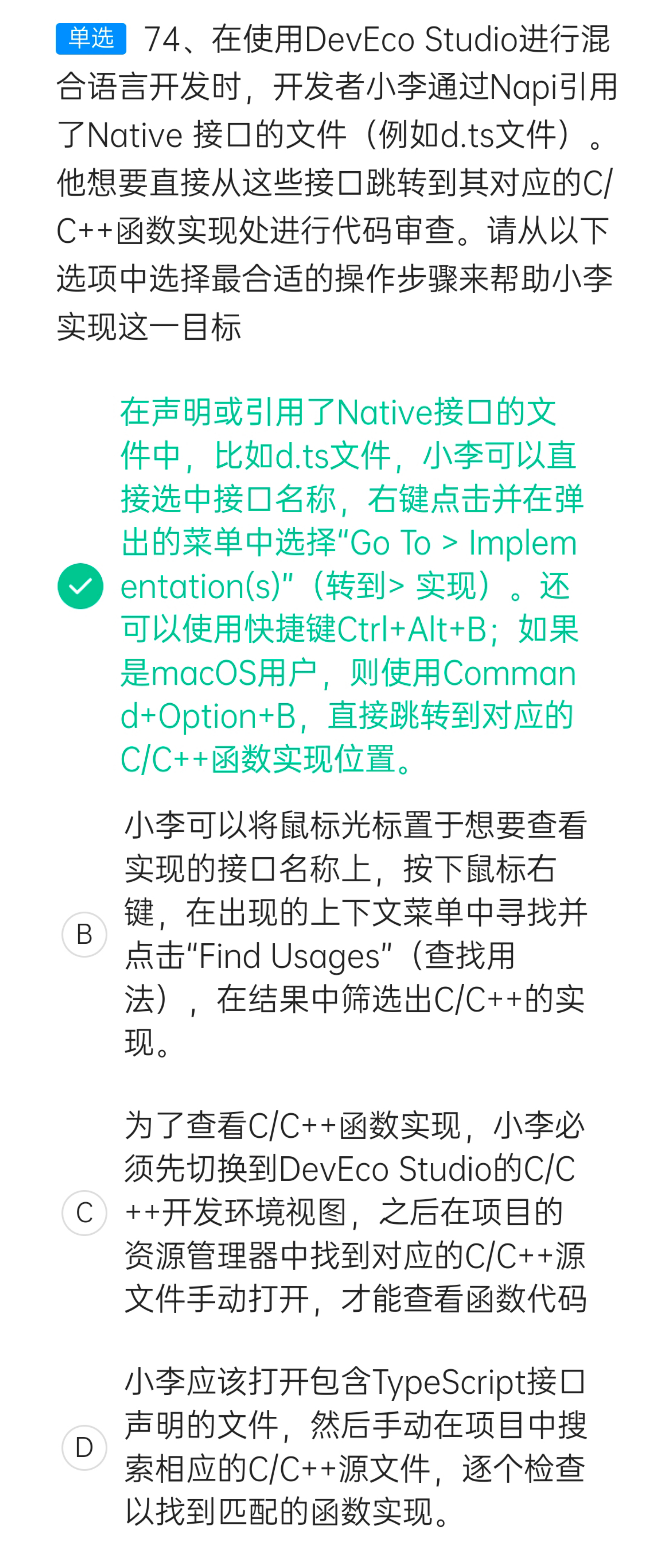Image resolution: width=663 pixels, height=1568 pixels.
Task: Select option C about C/C++ environment view
Action: click(85, 1212)
